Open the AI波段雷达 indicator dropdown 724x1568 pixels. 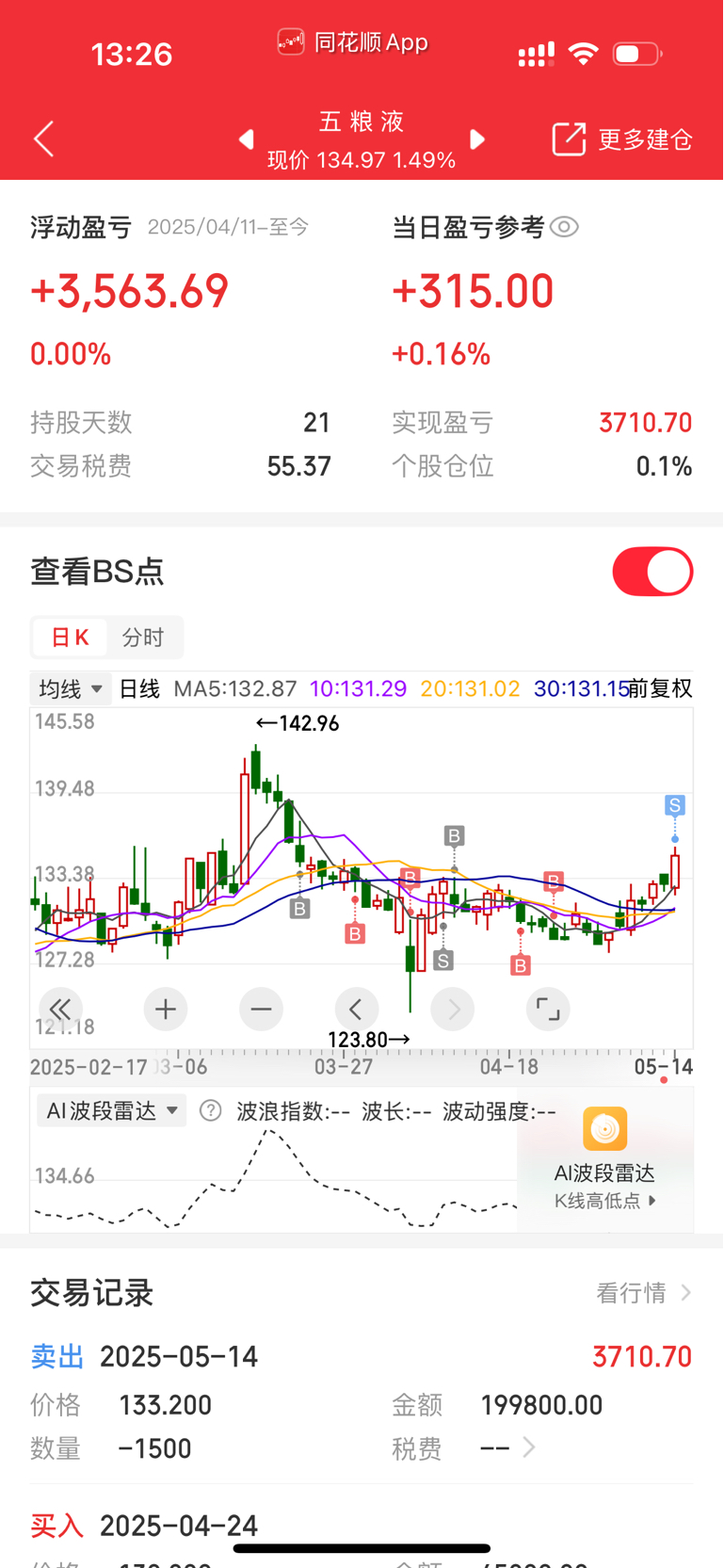pyautogui.click(x=111, y=1110)
